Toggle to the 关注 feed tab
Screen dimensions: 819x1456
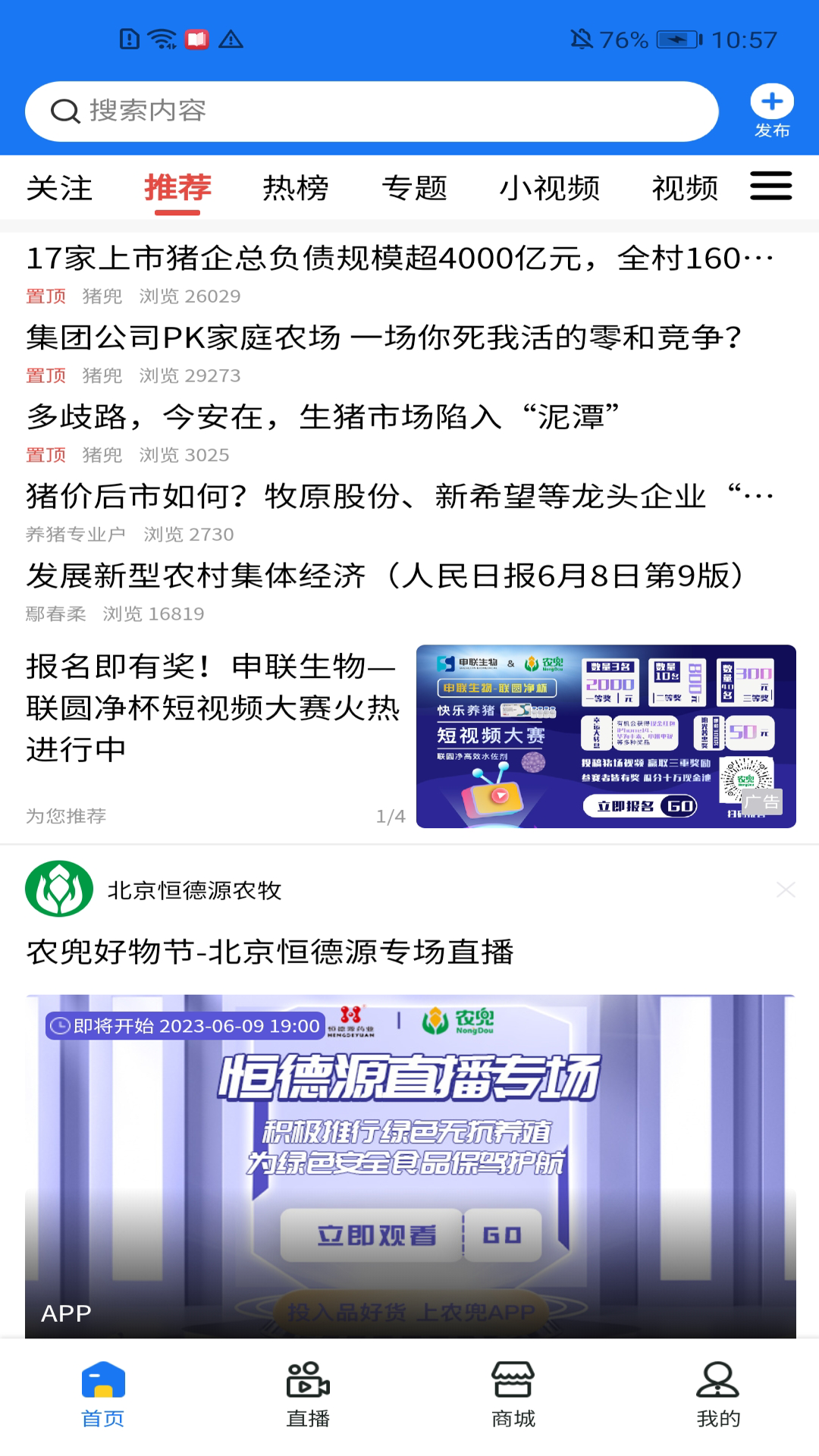click(60, 188)
